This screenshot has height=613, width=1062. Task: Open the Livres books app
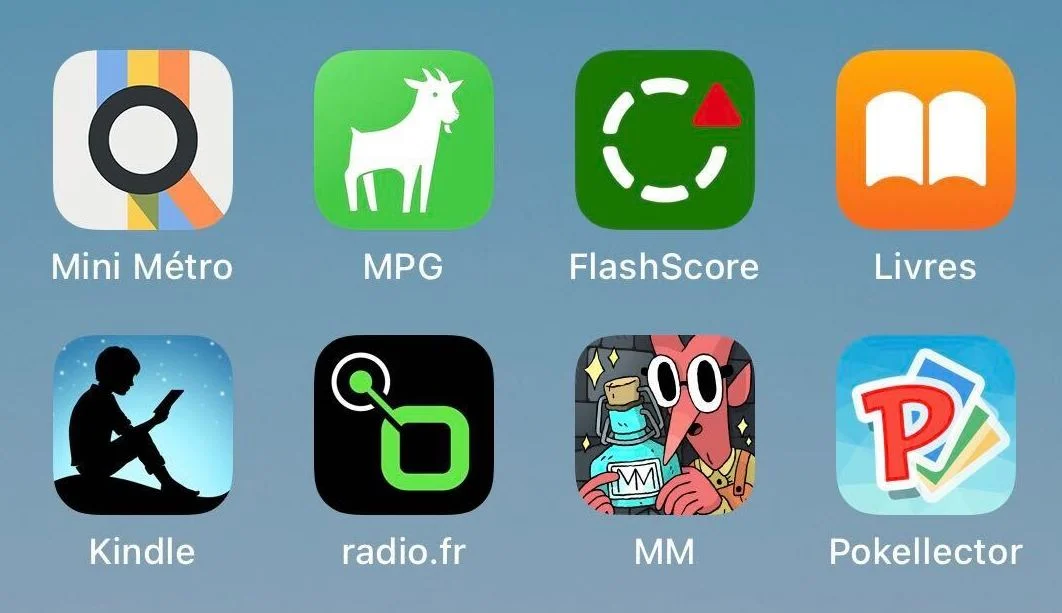tap(925, 140)
